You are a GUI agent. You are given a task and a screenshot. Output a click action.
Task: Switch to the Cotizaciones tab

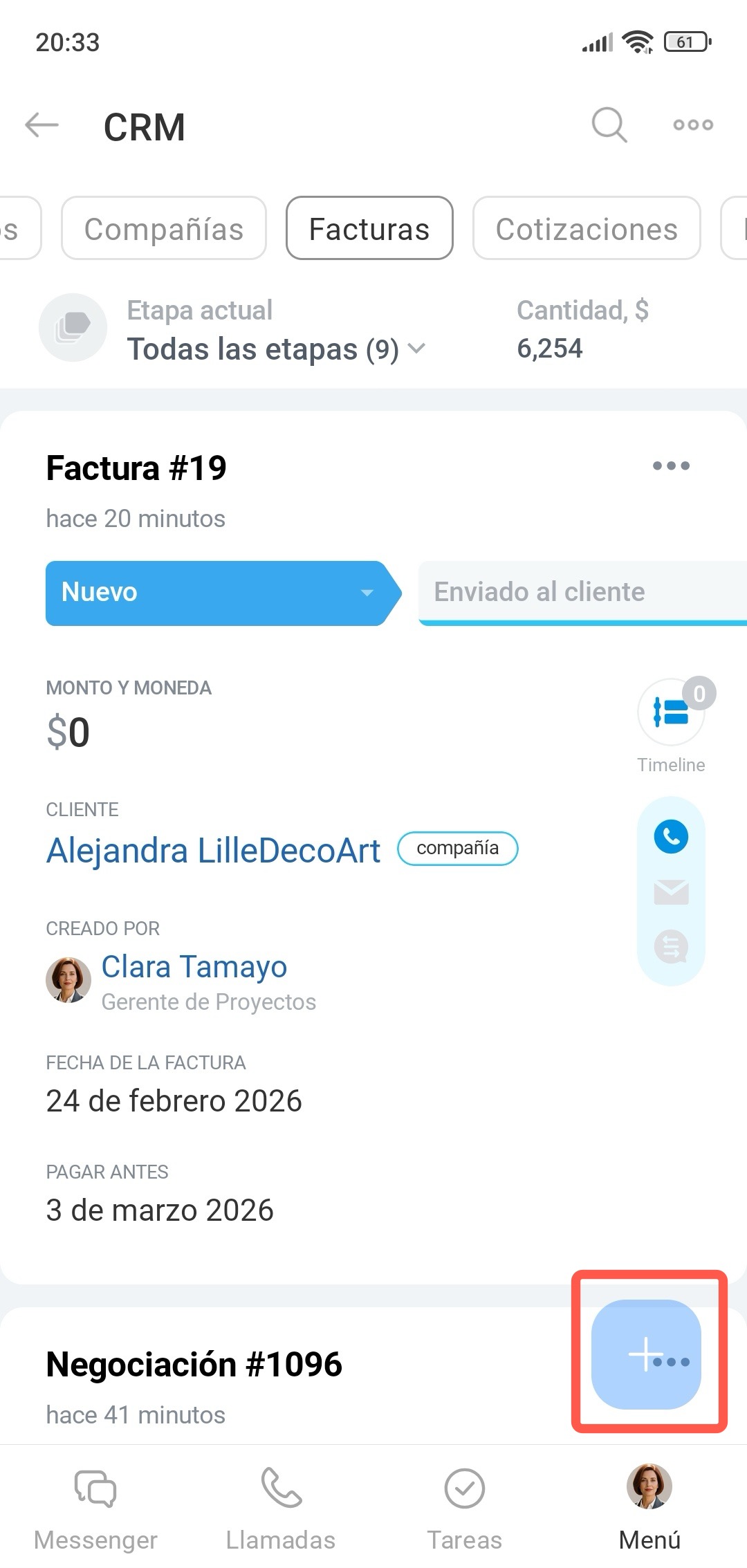pyautogui.click(x=587, y=229)
